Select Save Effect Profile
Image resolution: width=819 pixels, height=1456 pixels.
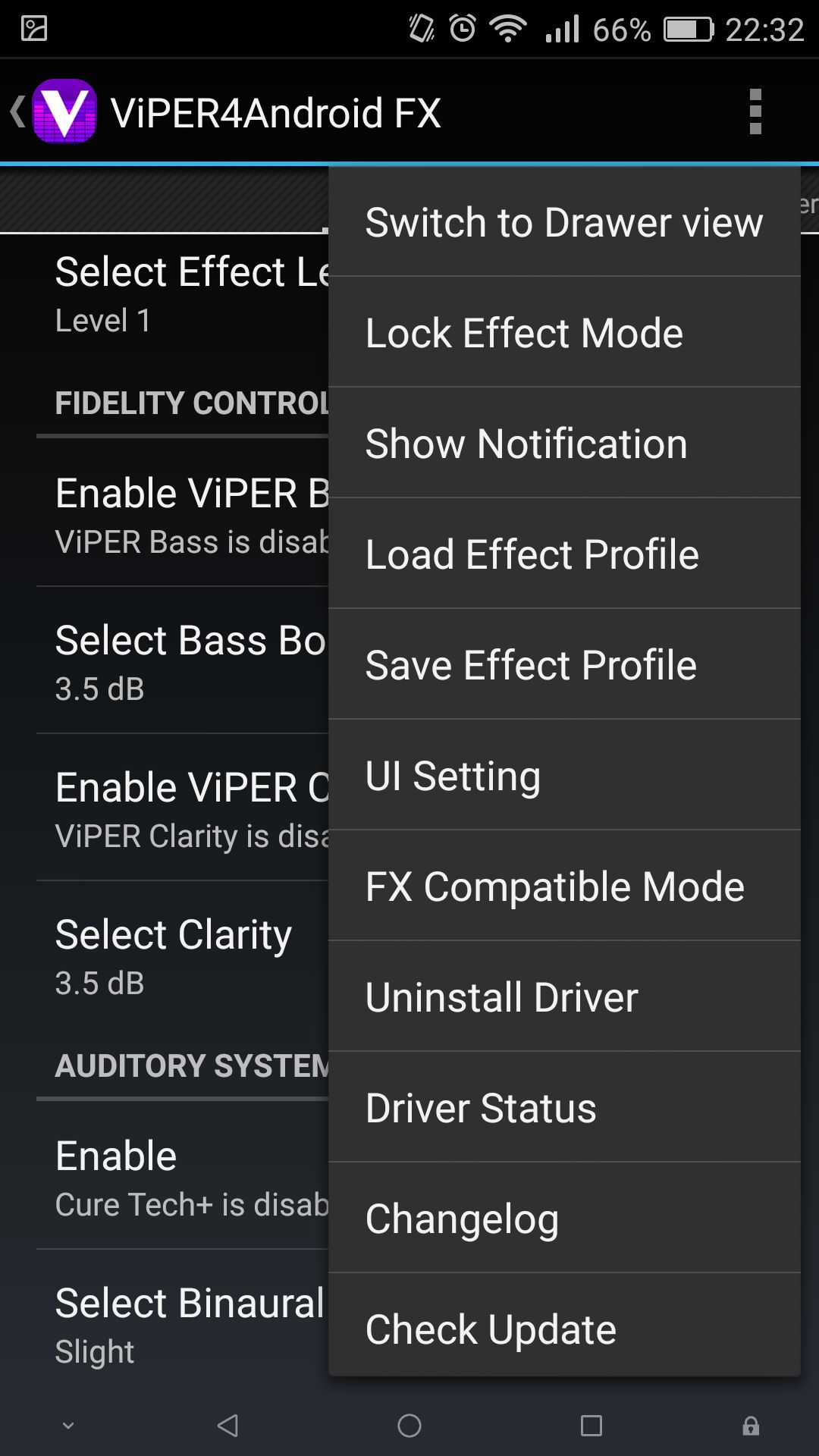click(x=564, y=665)
